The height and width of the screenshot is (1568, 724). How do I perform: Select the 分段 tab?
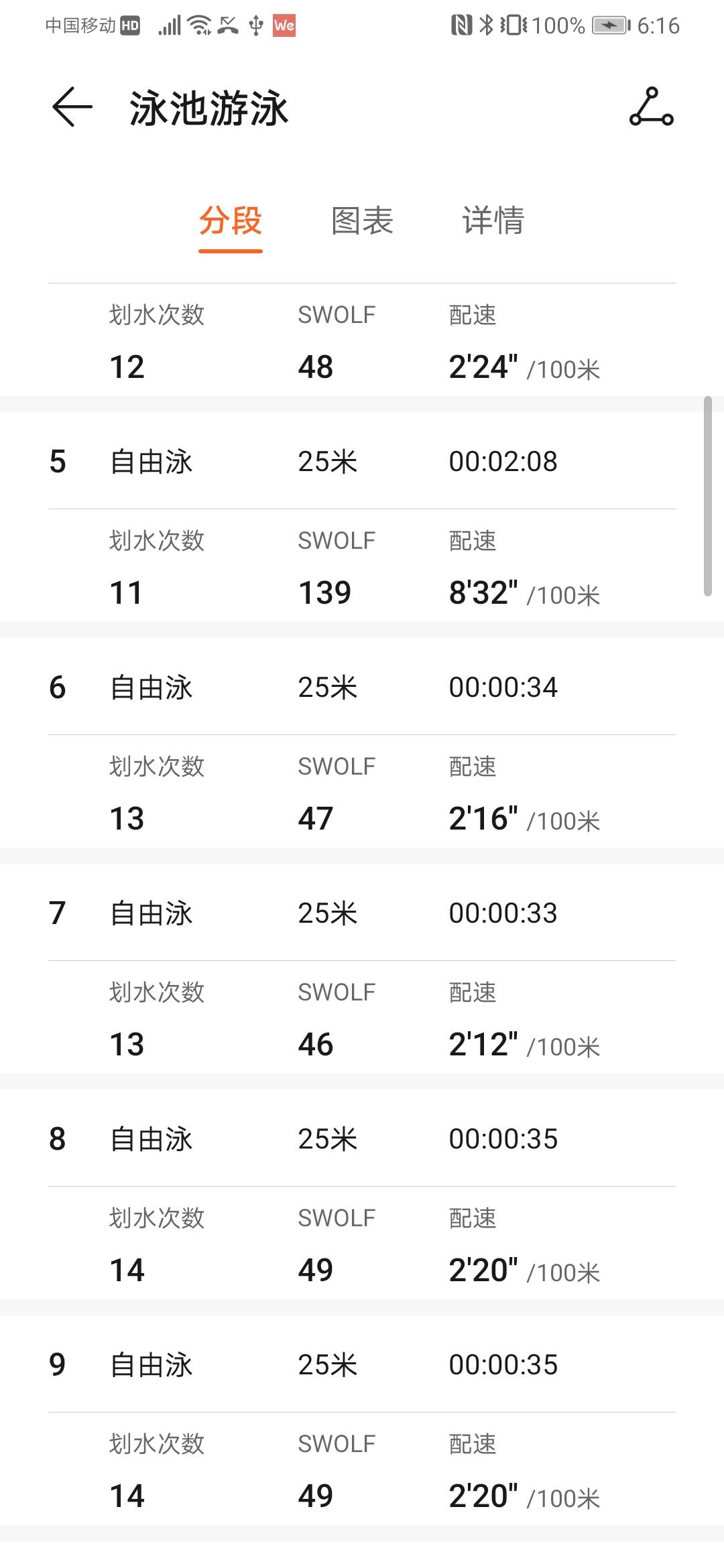tap(230, 220)
